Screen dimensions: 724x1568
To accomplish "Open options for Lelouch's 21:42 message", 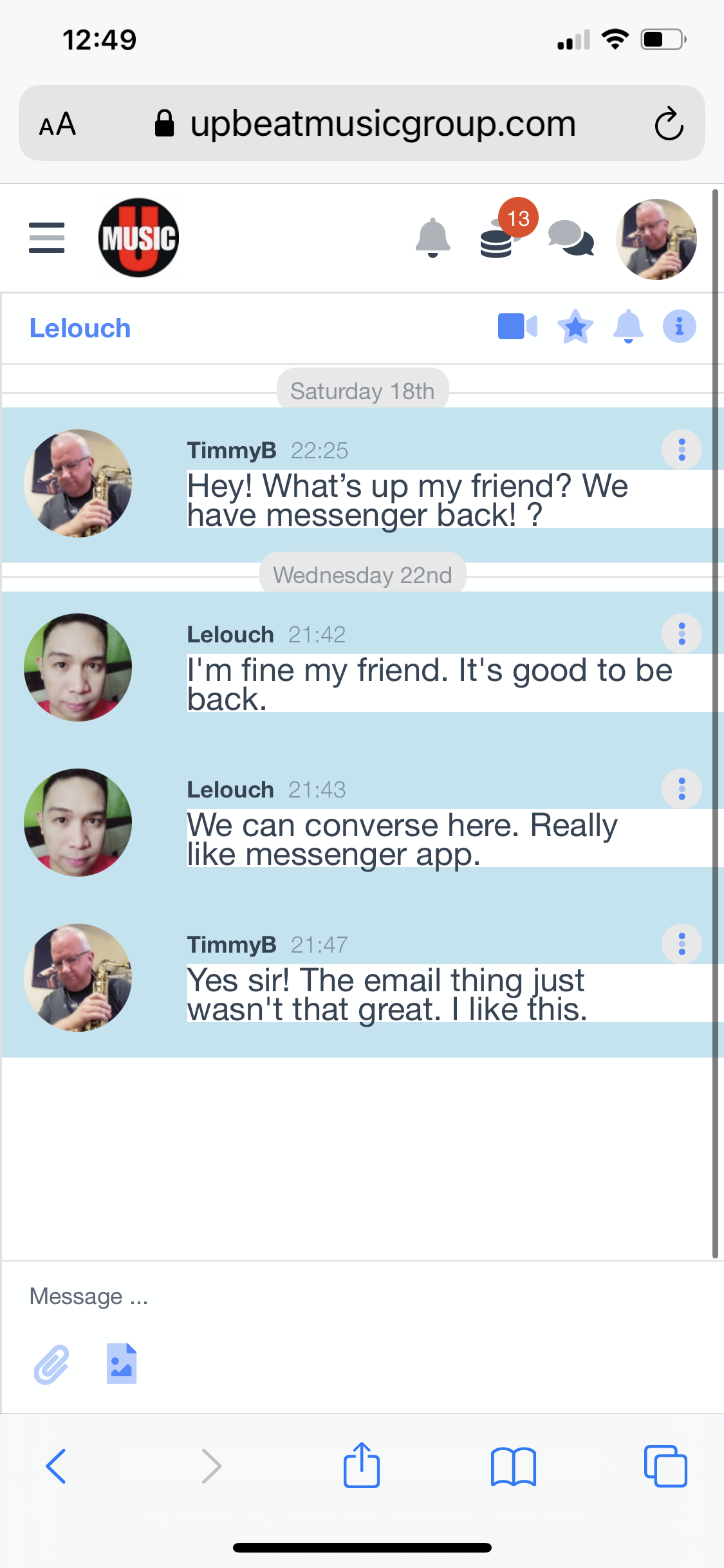I will 682,633.
